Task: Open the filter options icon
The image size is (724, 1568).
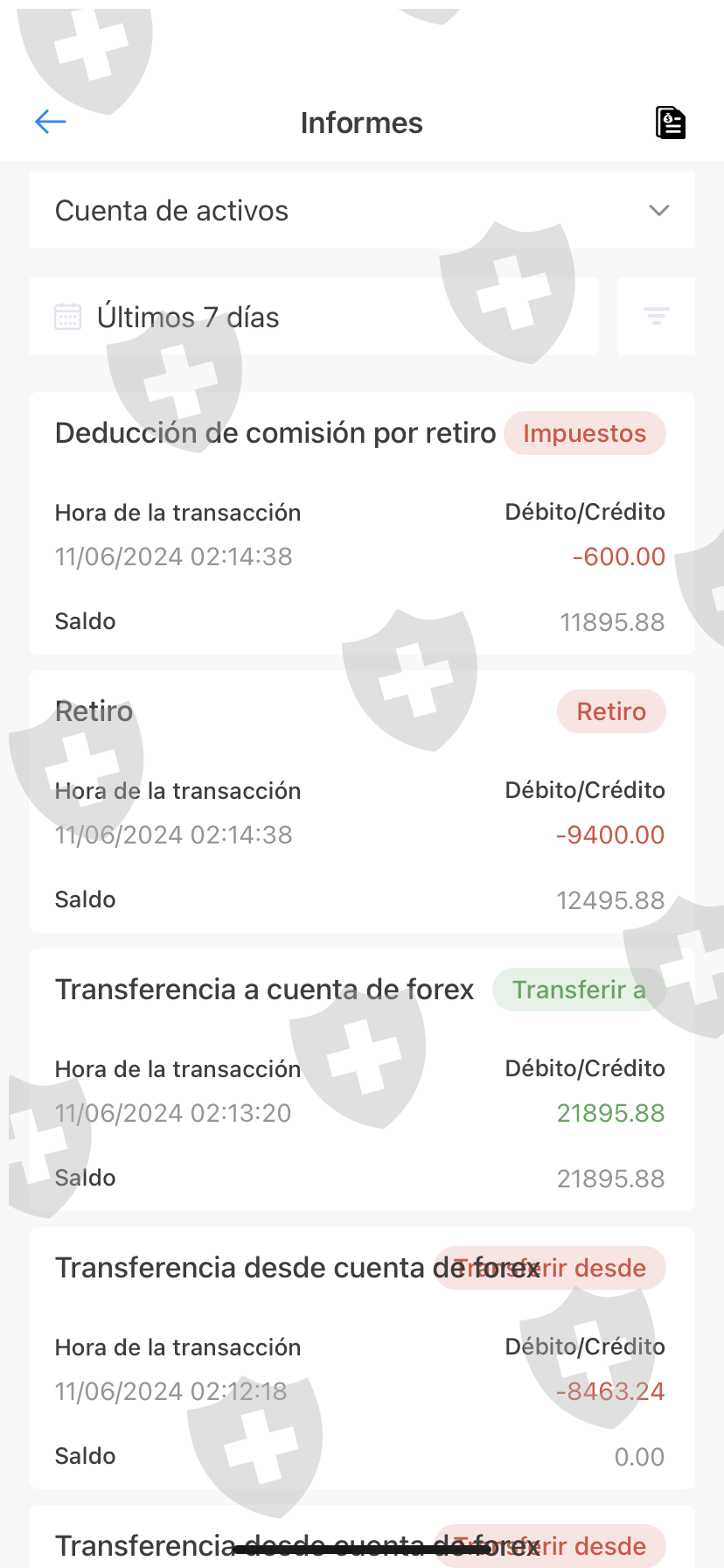Action: tap(656, 317)
